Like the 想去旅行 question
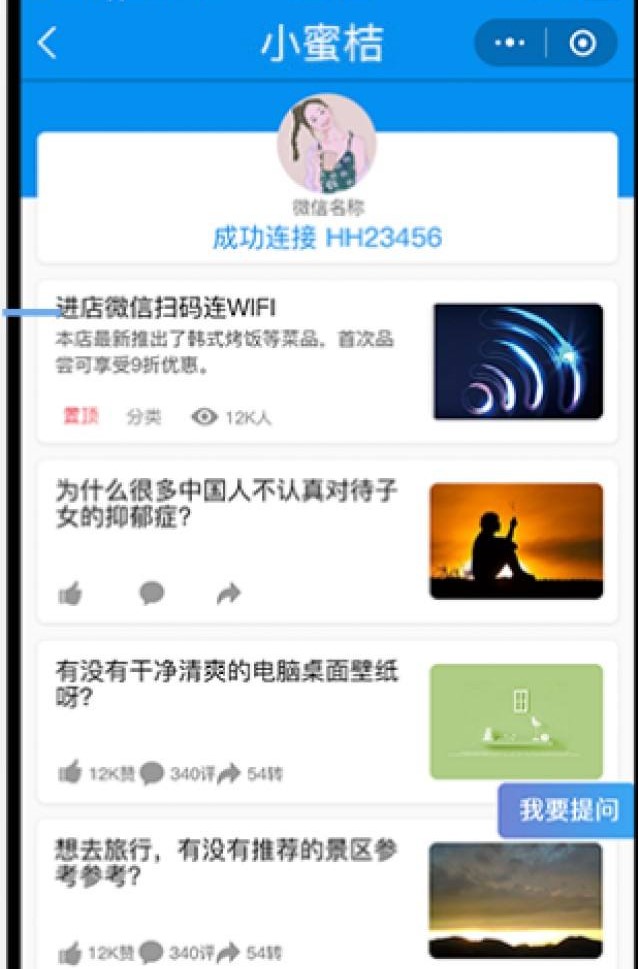Viewport: 638px width, 969px height. 70,951
